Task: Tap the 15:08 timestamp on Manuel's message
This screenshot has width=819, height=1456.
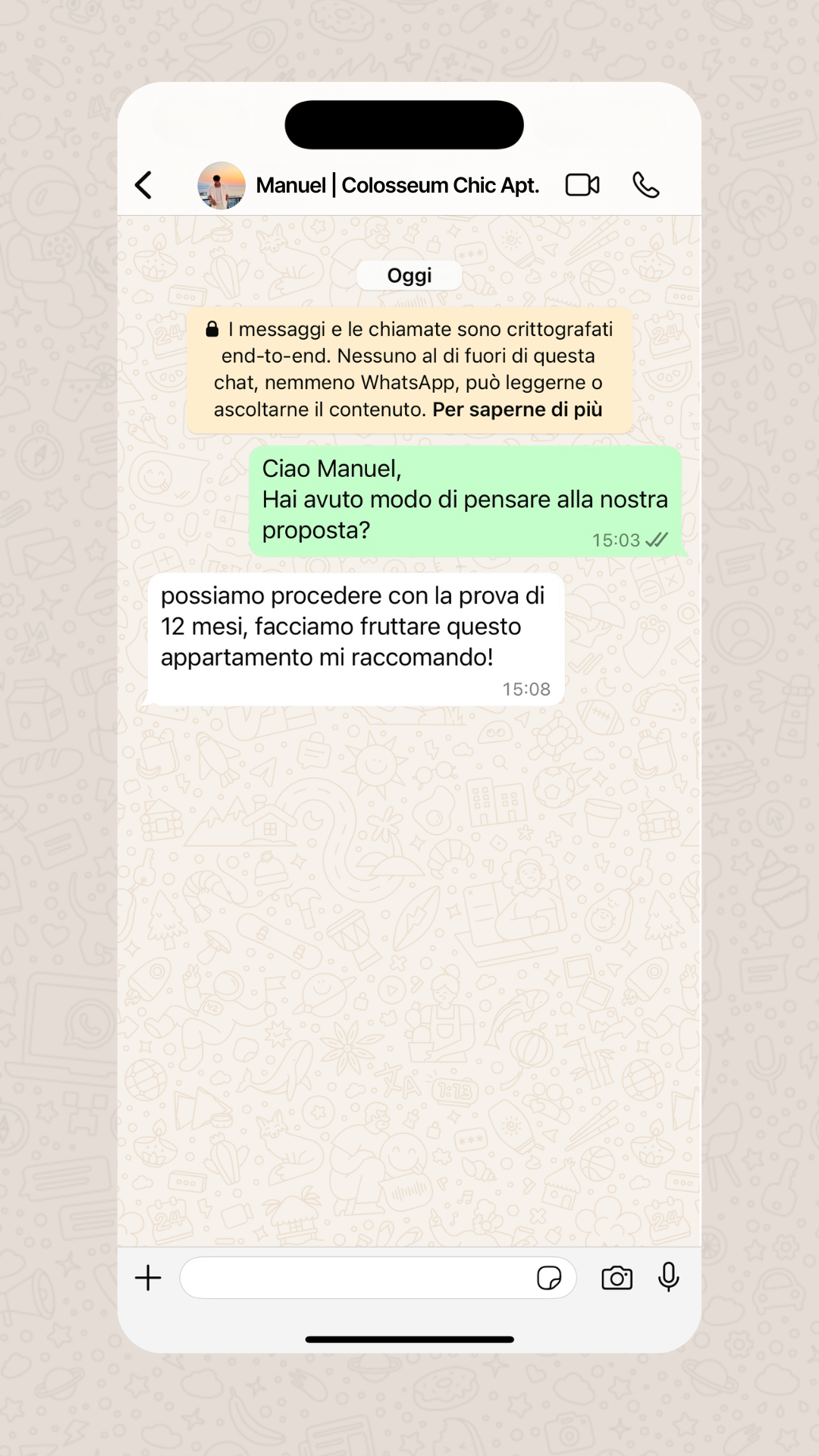Action: coord(527,689)
